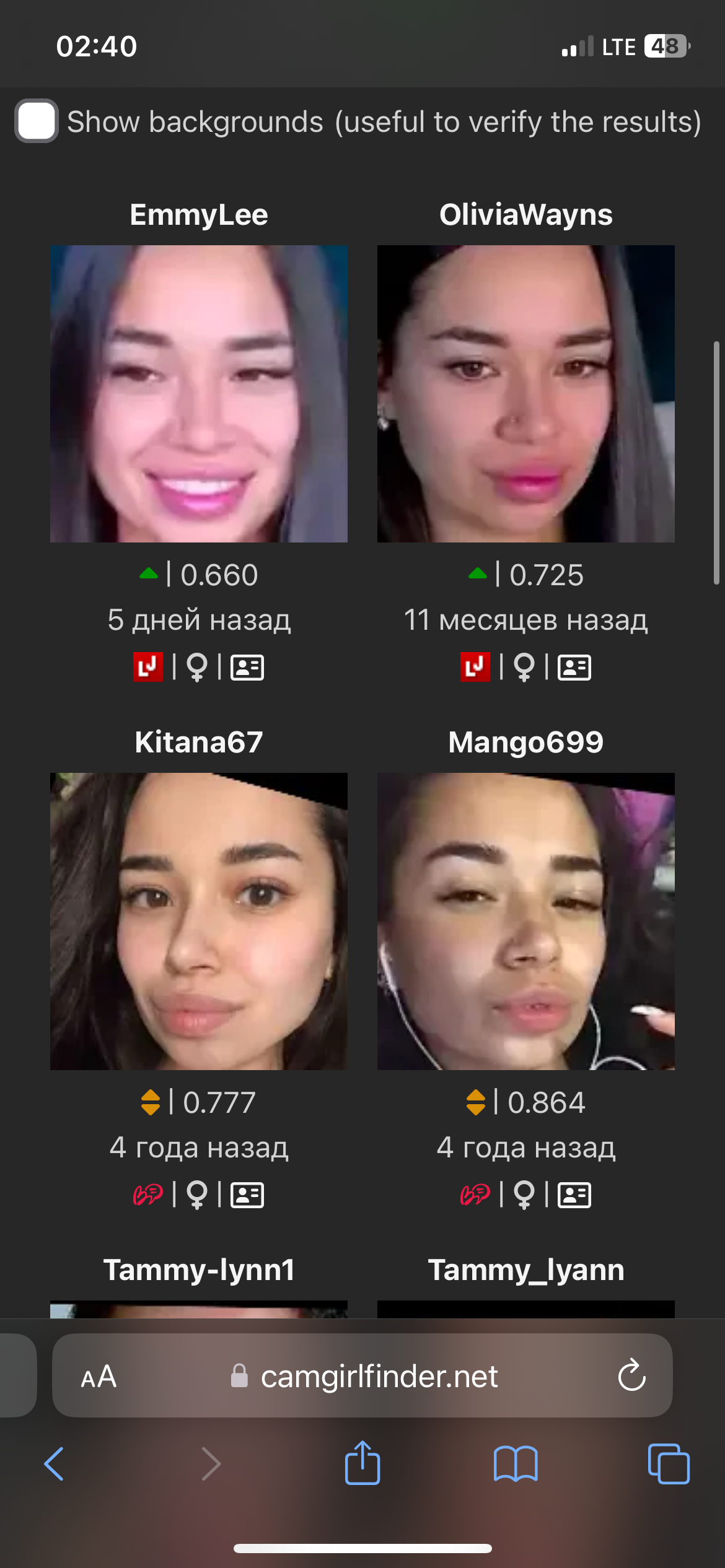The width and height of the screenshot is (725, 1568).
Task: Open the red site icon under EmmyLee
Action: pyautogui.click(x=148, y=667)
